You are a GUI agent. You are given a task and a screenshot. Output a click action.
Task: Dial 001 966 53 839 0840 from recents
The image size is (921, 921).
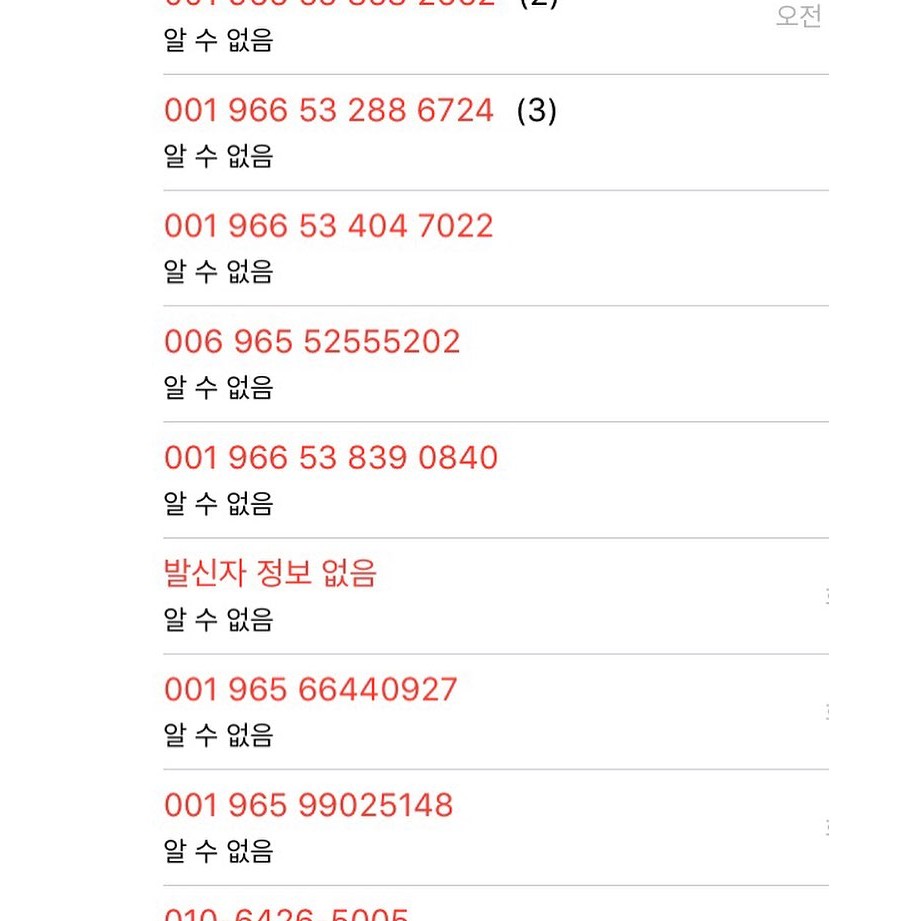(x=331, y=459)
